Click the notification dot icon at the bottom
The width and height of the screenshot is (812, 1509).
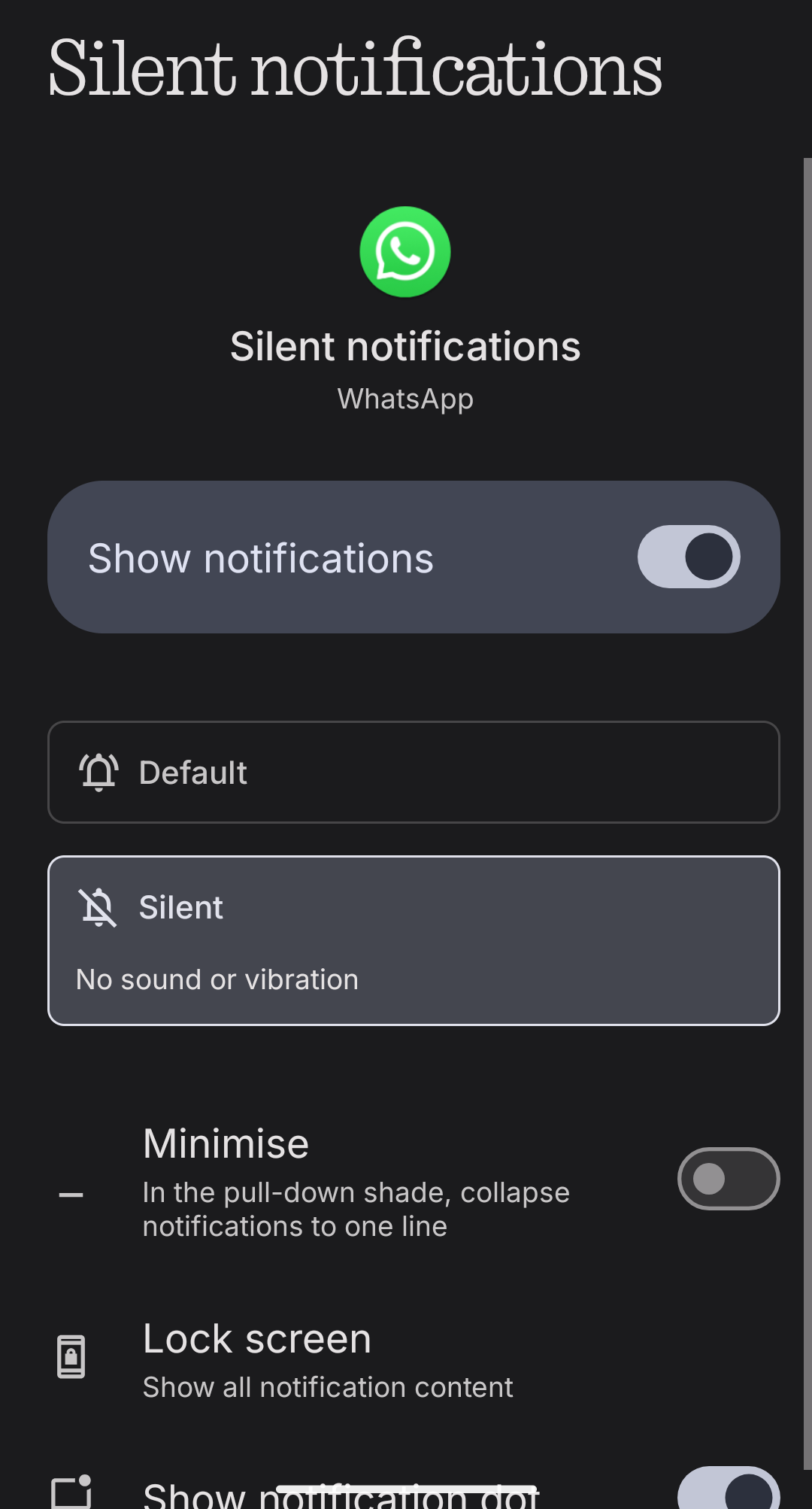[x=72, y=1493]
